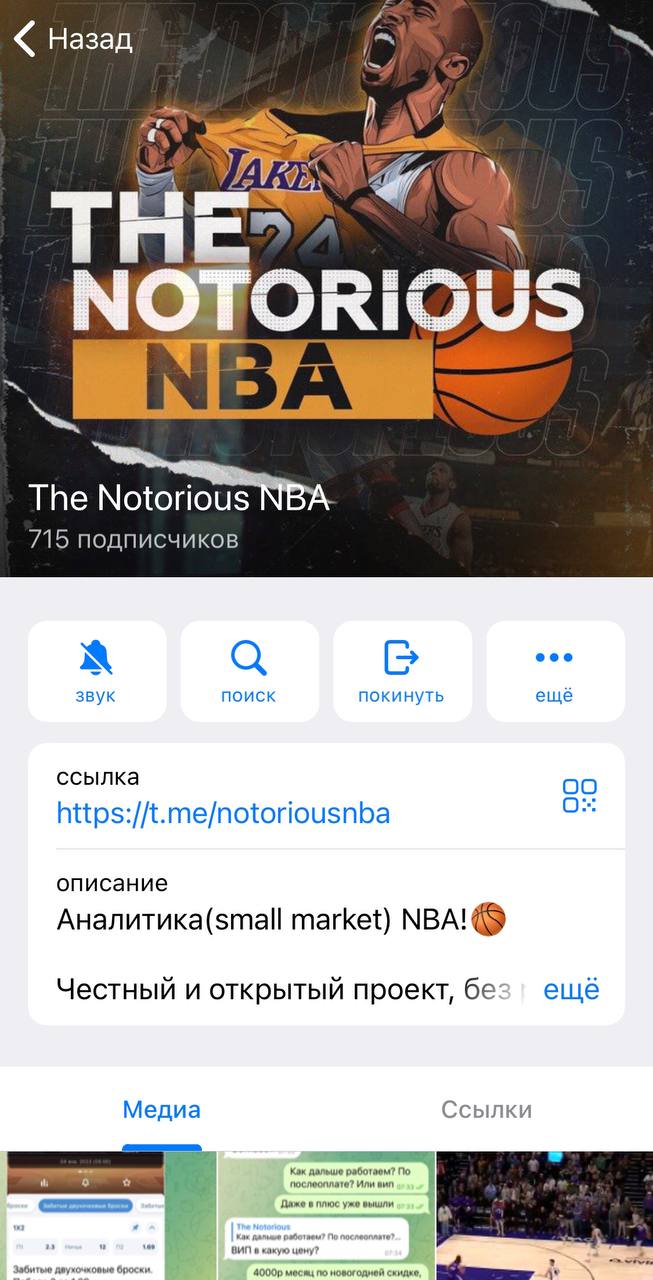Open the basketball court media thumbnail

pos(545,1216)
